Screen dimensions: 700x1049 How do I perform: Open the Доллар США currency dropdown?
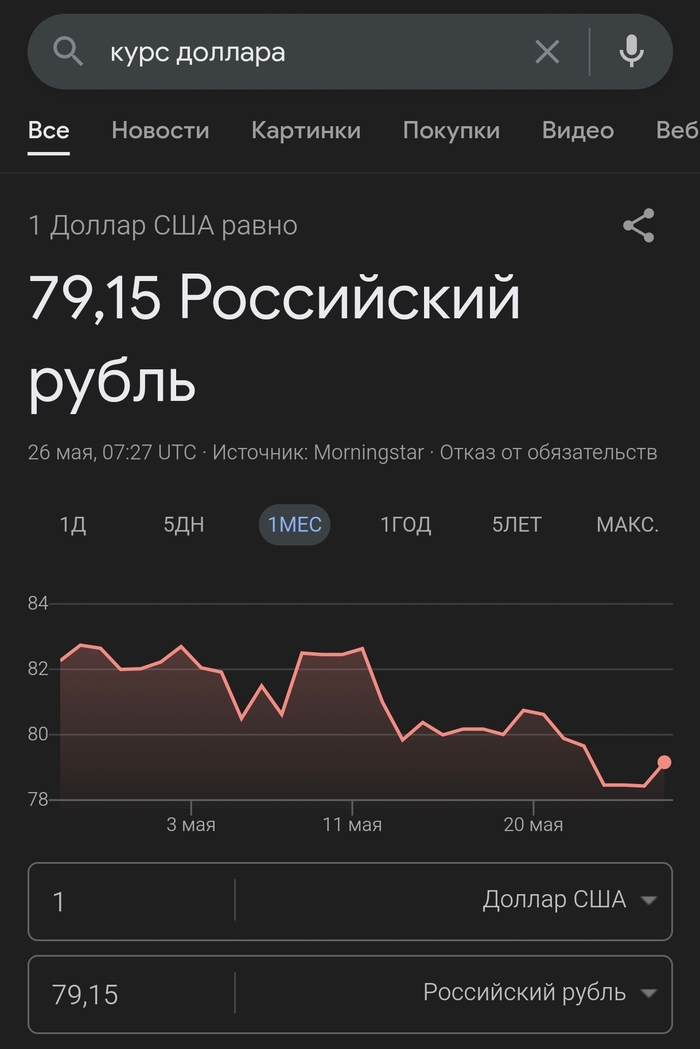coord(568,900)
